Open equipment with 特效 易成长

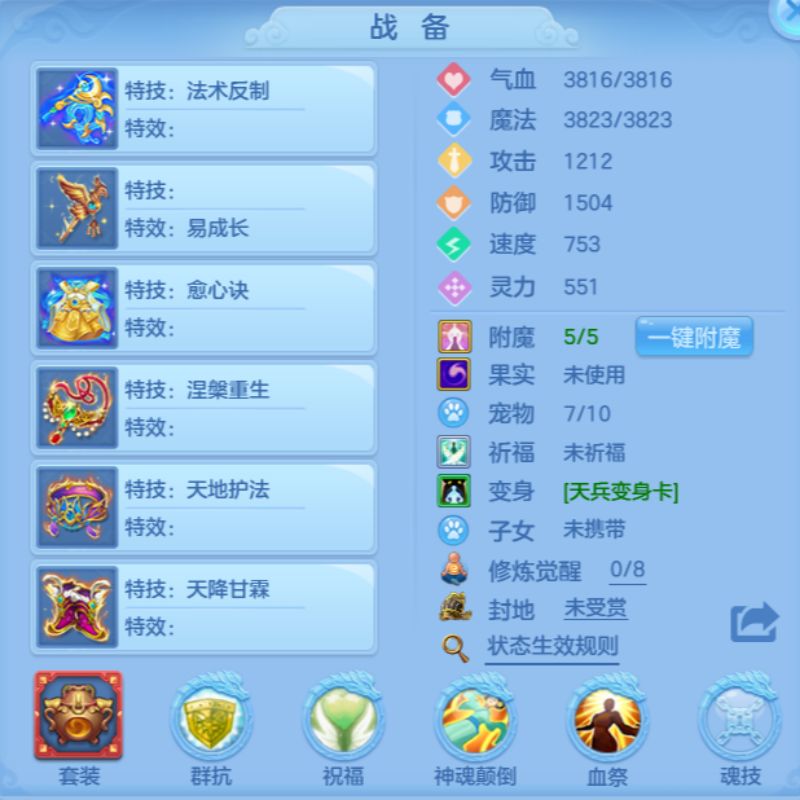(x=78, y=209)
